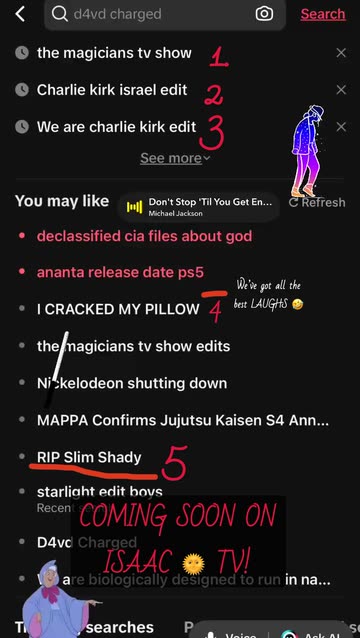Tap the red Search button
Image resolution: width=360 pixels, height=638 pixels.
pos(323,14)
